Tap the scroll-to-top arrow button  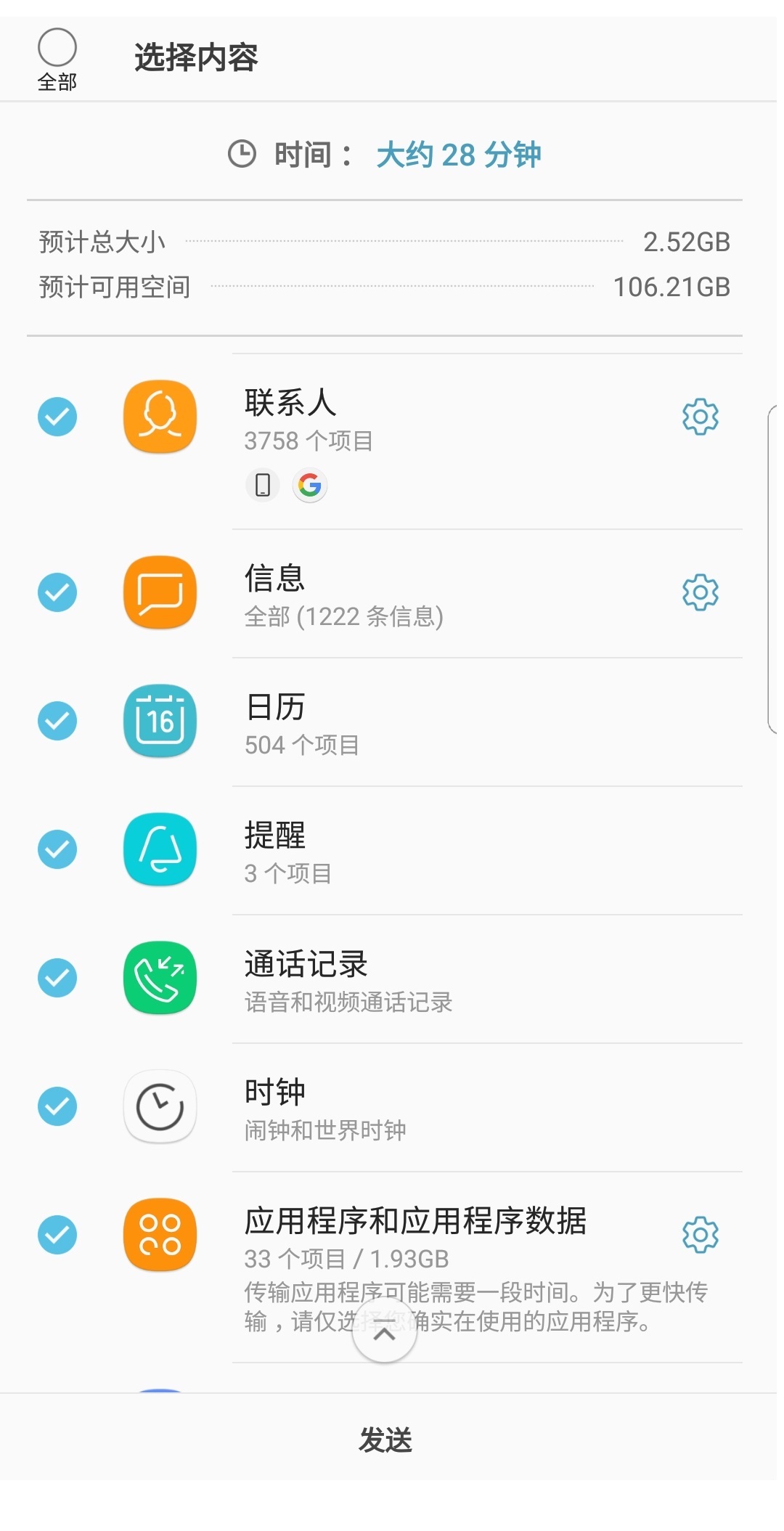(x=384, y=1333)
